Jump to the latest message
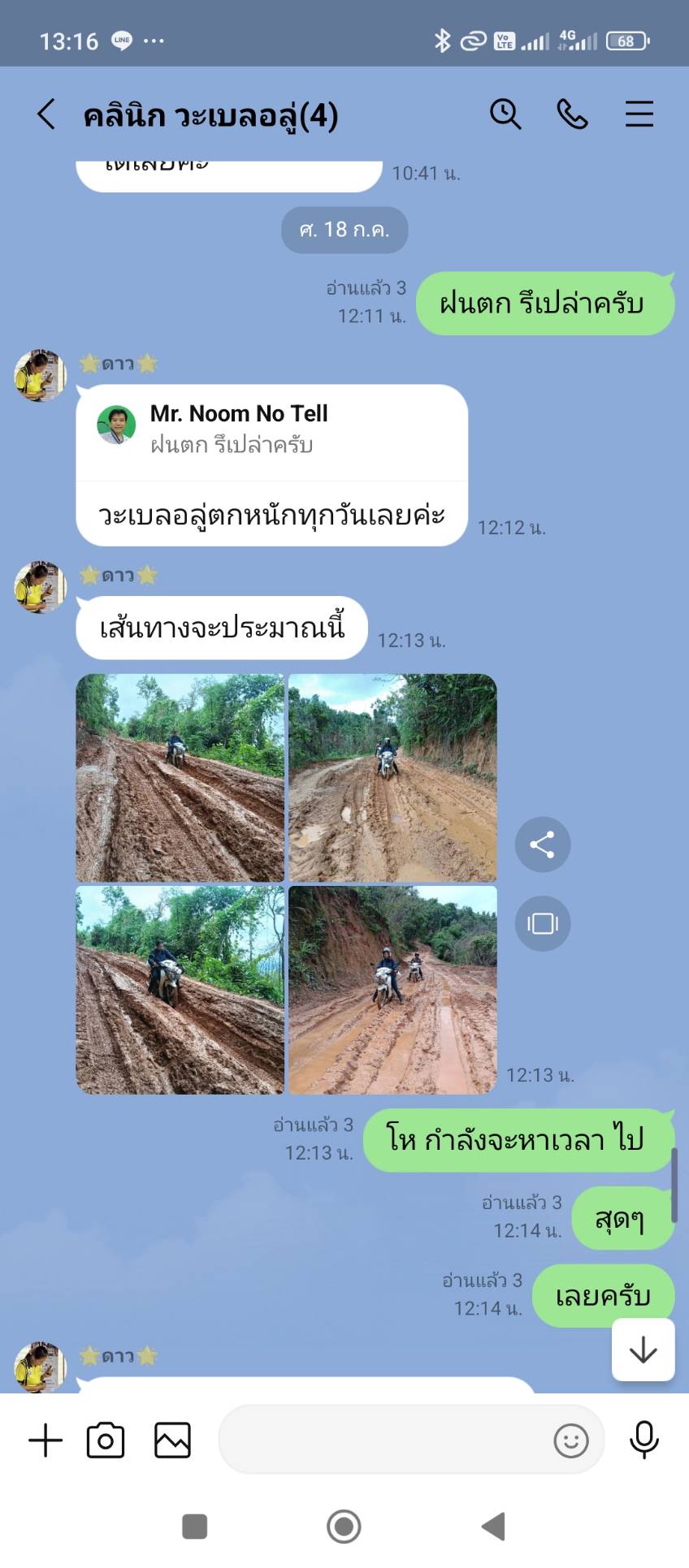The height and width of the screenshot is (1568, 689). click(x=643, y=1350)
